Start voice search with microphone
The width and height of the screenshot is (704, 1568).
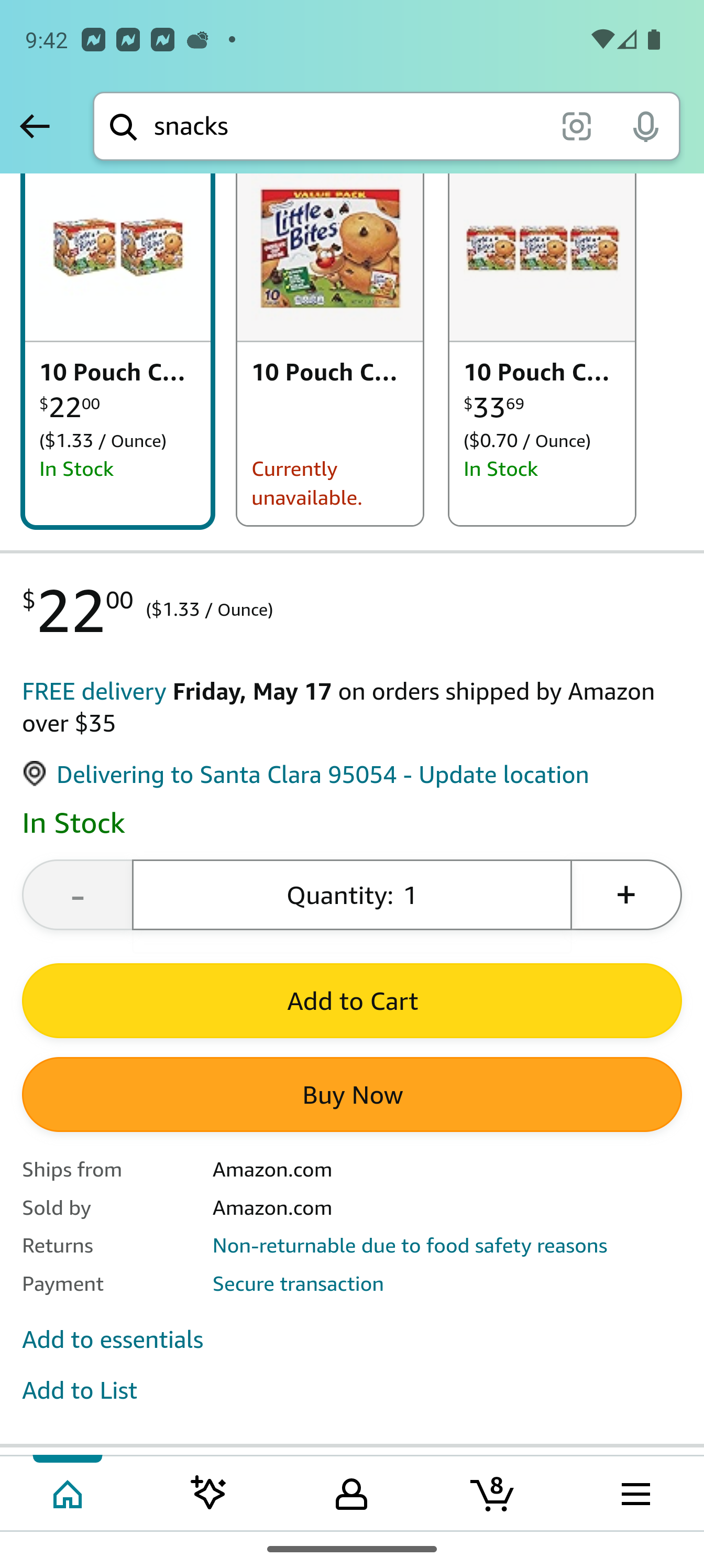click(x=645, y=127)
